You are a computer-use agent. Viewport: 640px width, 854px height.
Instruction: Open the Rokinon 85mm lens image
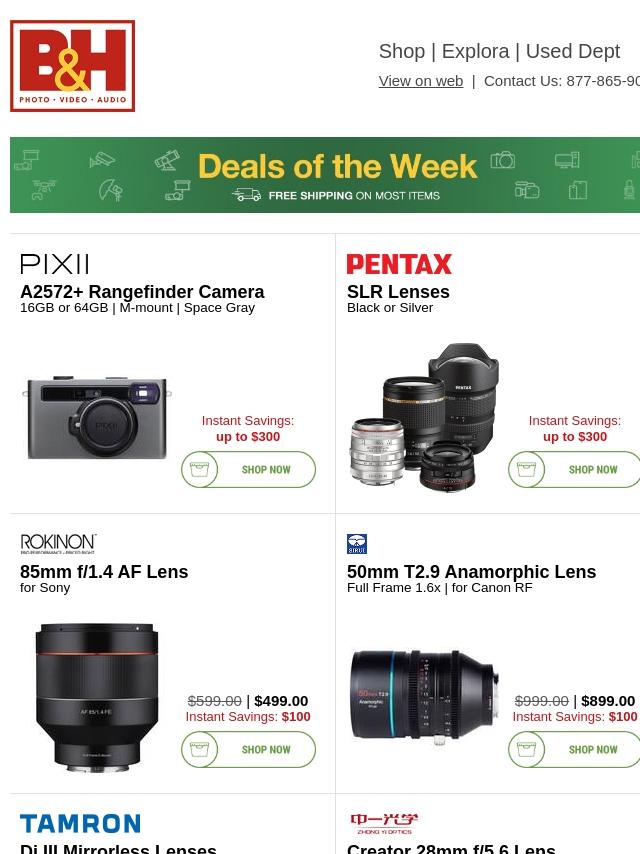point(97,698)
